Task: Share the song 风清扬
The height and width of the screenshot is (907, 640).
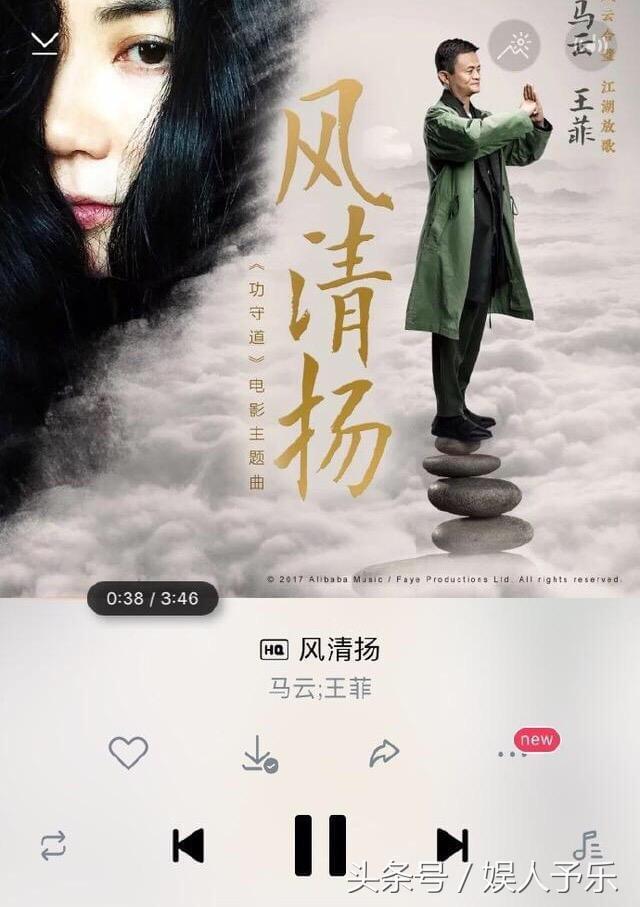Action: (x=384, y=753)
